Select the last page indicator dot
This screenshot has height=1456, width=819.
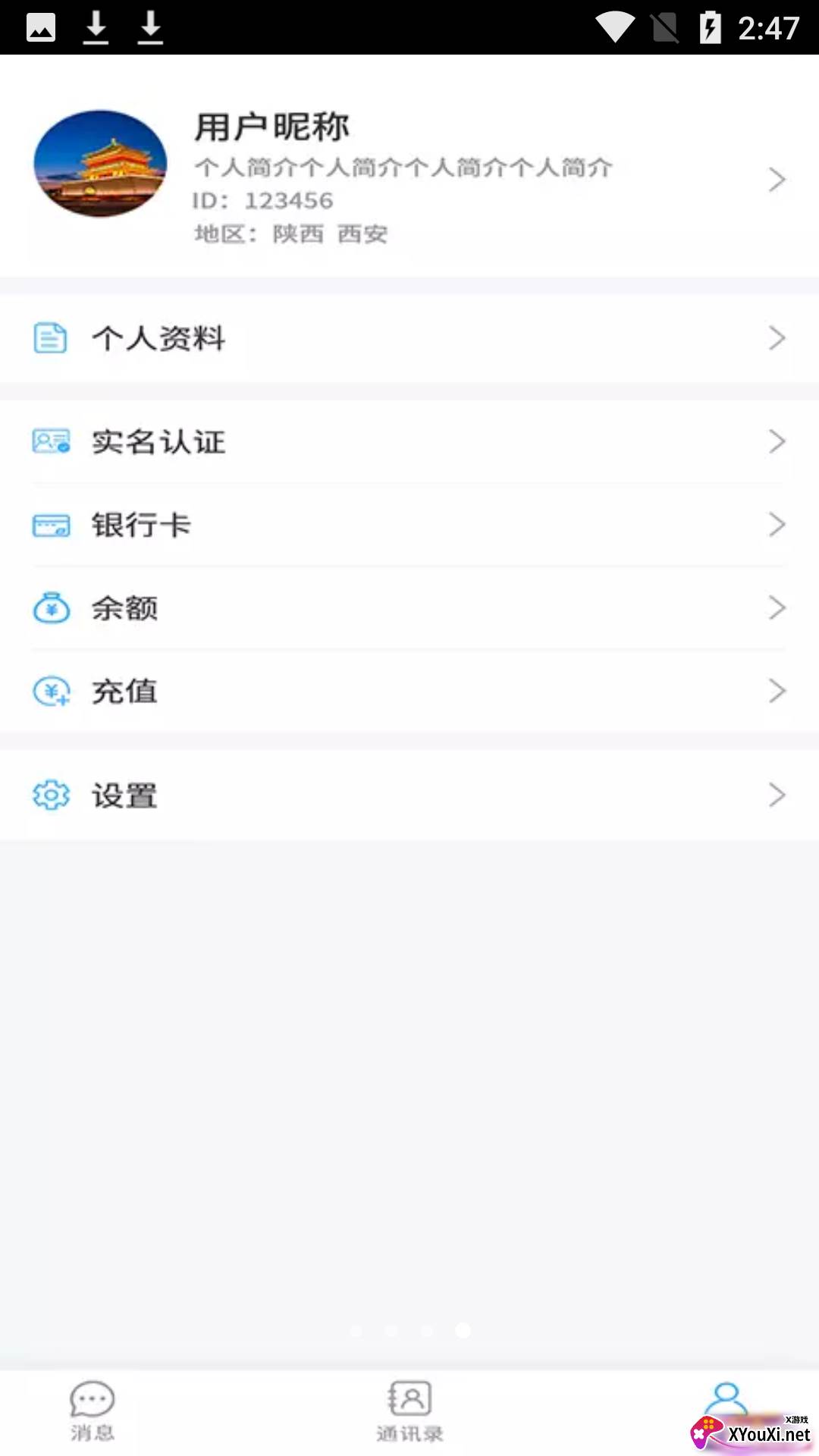tap(462, 1332)
